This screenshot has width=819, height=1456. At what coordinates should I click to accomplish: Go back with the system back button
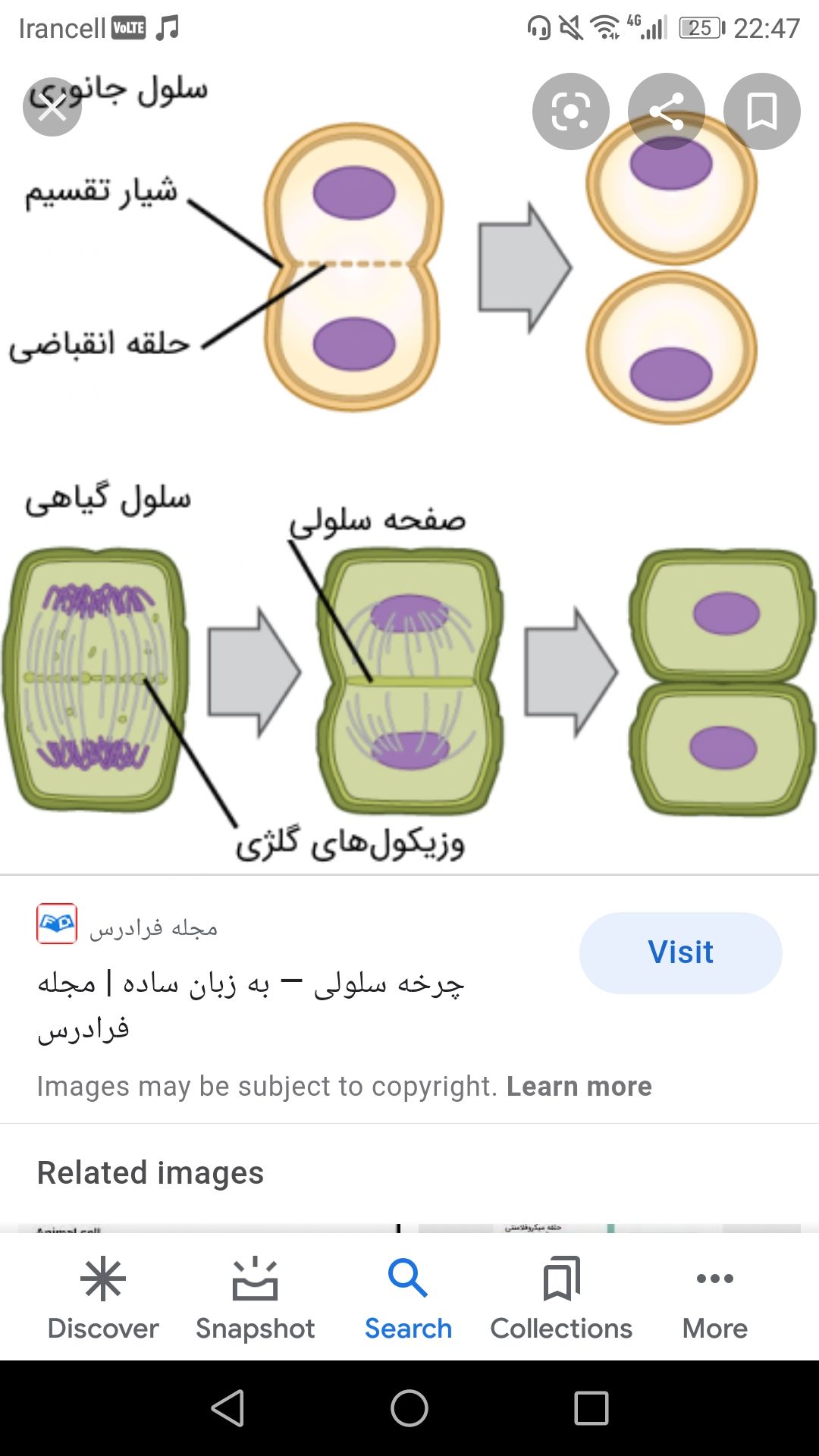coord(227,1408)
